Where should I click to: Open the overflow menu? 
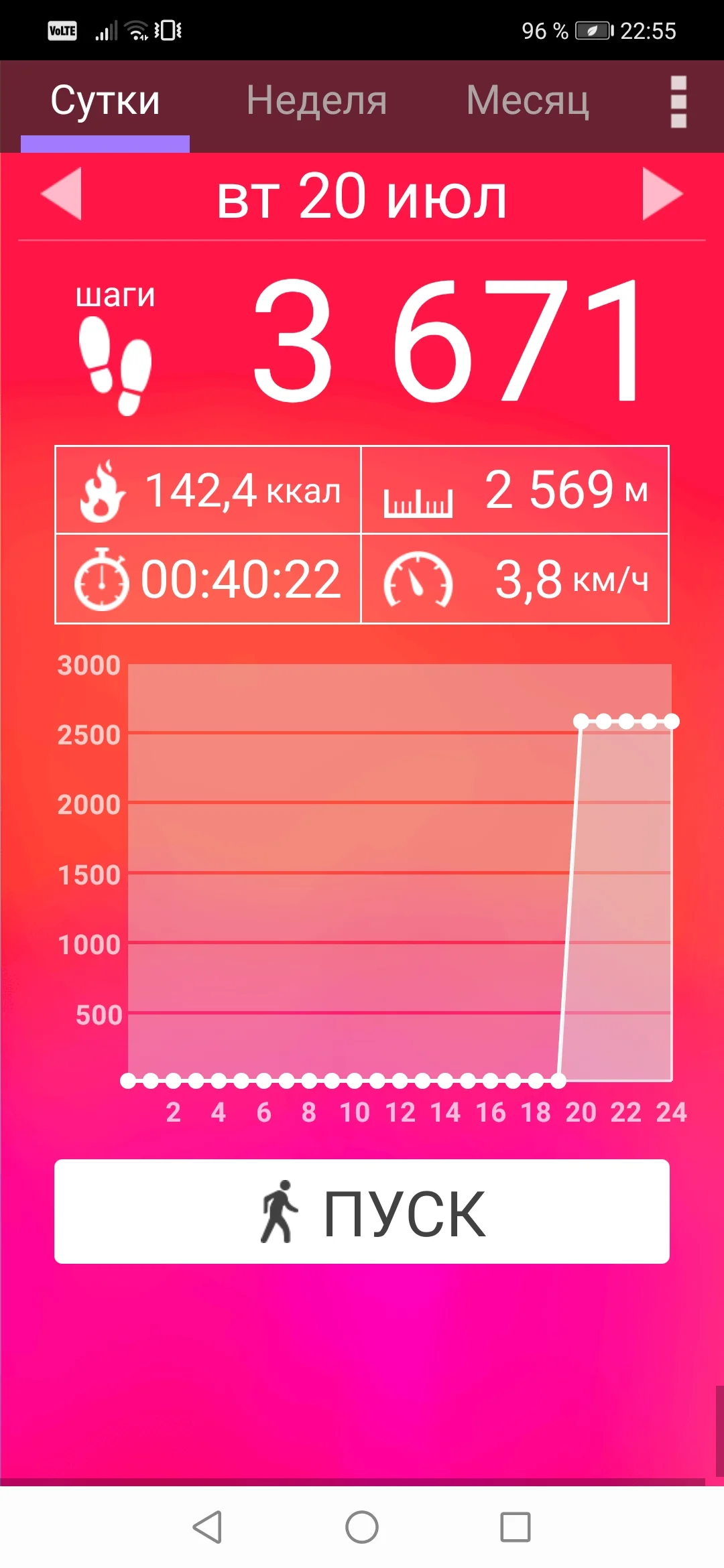tap(678, 102)
